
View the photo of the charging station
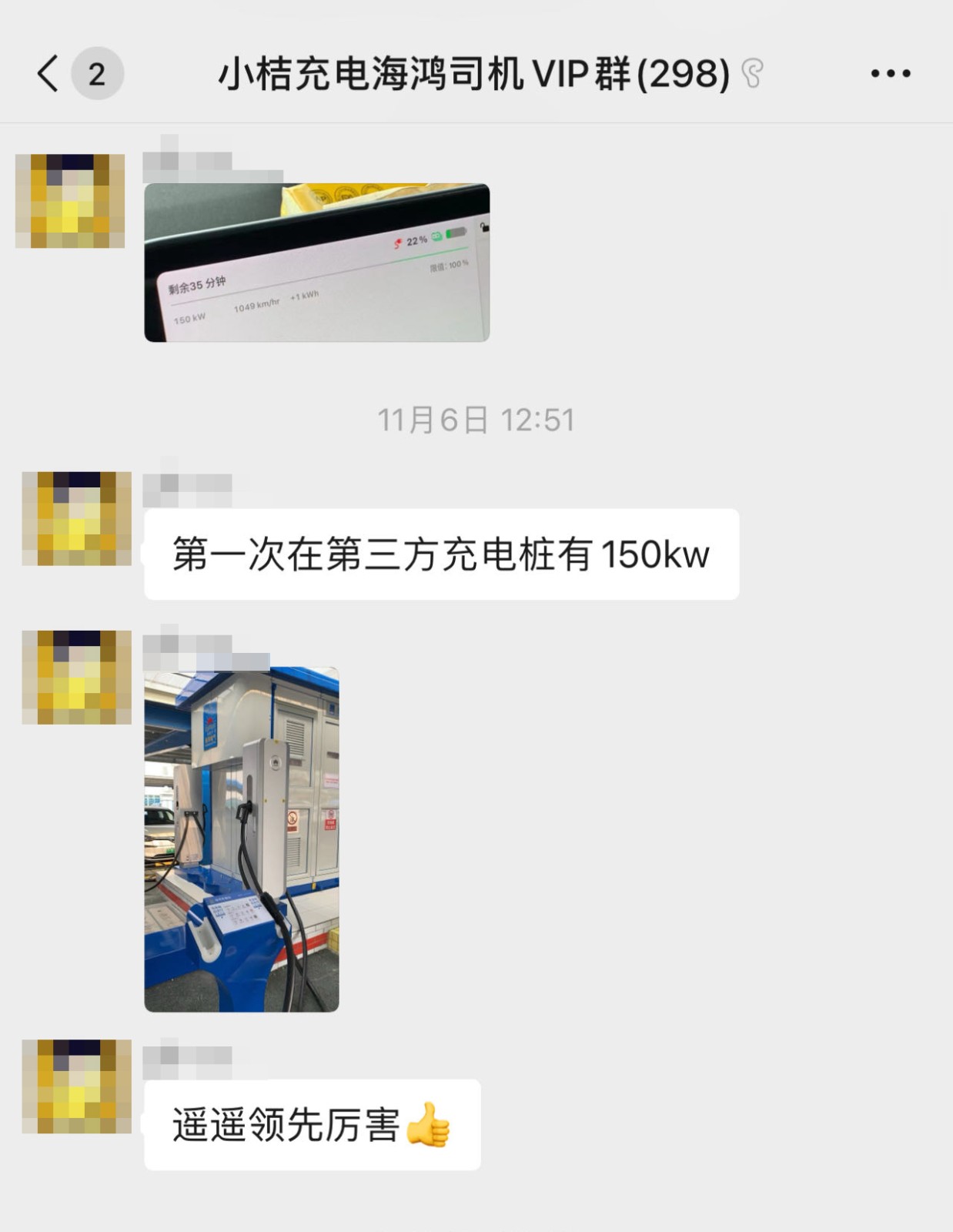pos(242,839)
